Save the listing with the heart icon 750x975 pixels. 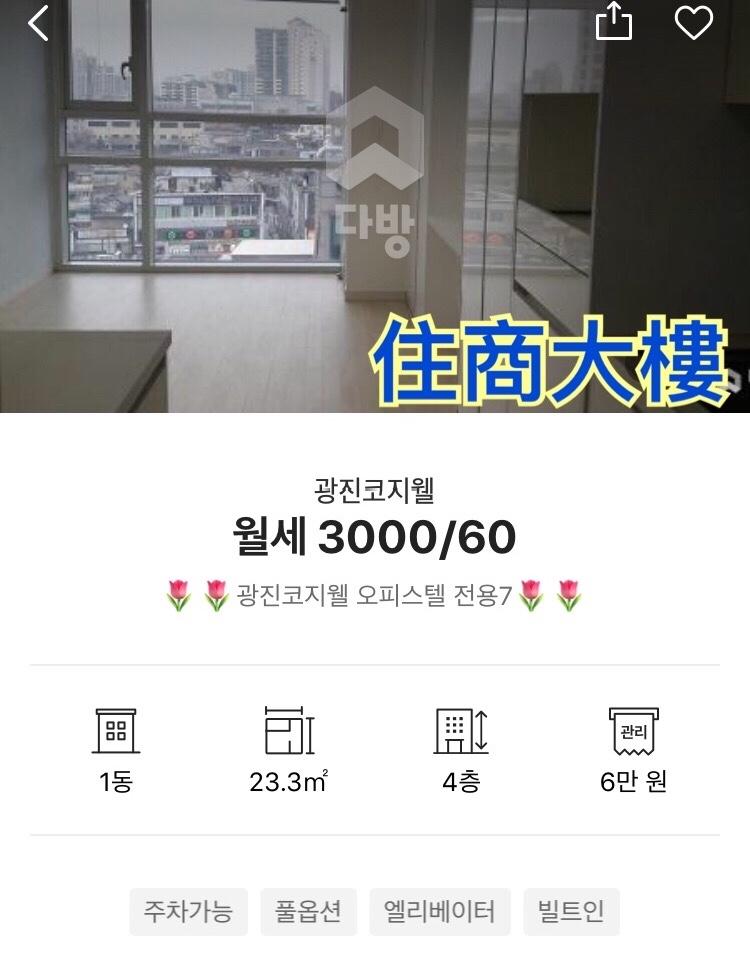coord(693,22)
